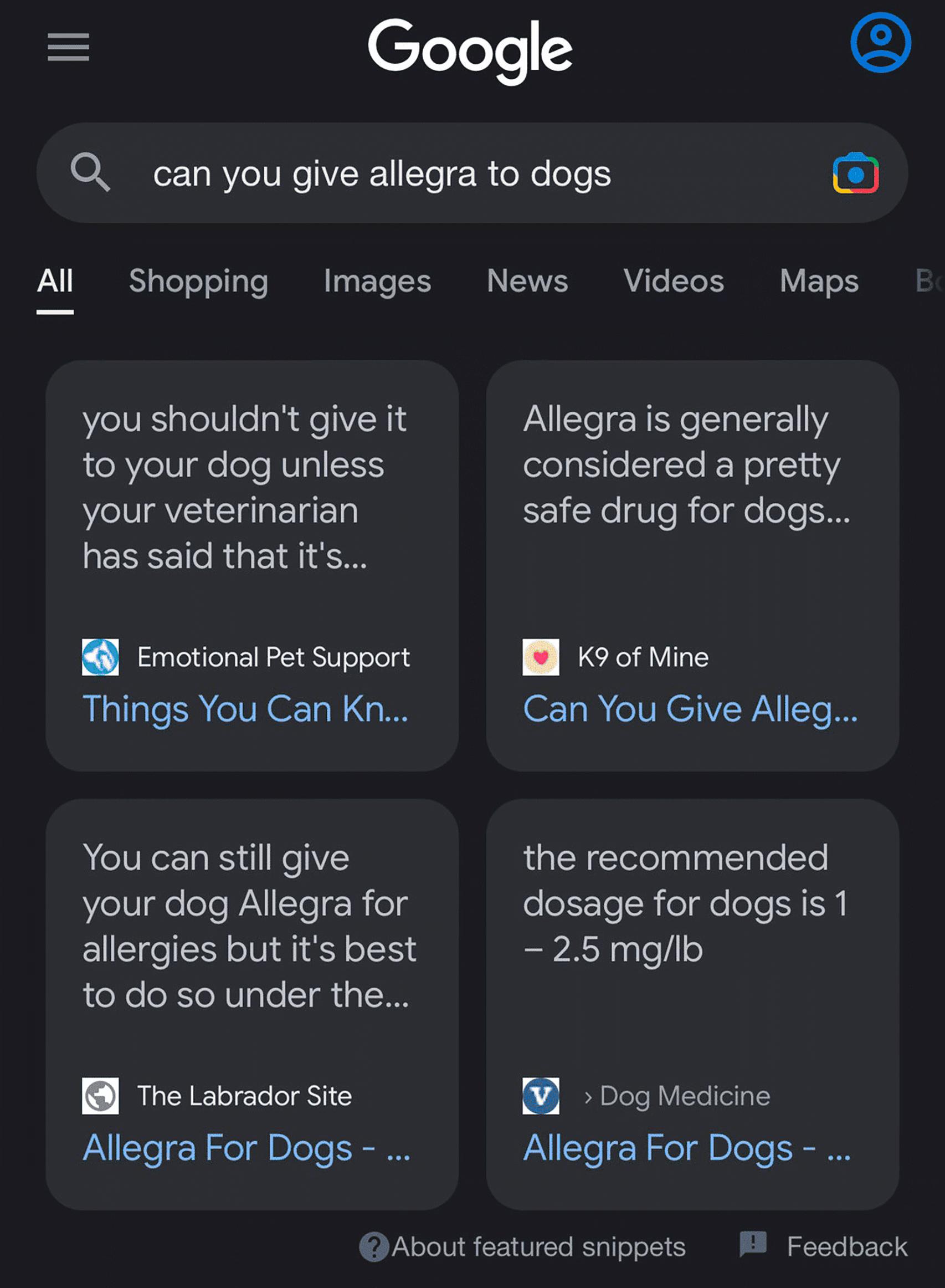The image size is (945, 1288).
Task: Open Google Lens camera search
Action: point(855,175)
